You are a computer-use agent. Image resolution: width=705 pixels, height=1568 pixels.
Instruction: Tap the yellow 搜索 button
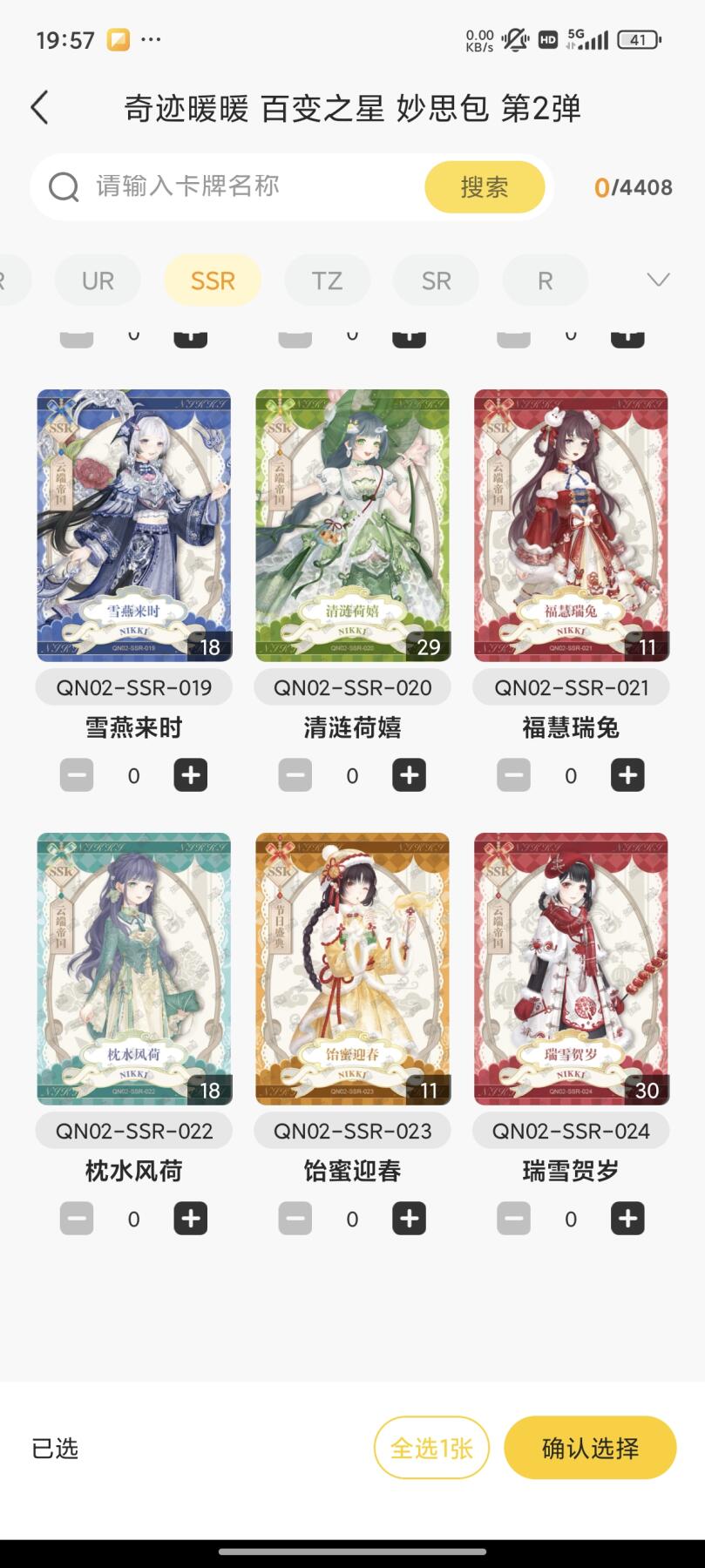[x=485, y=186]
